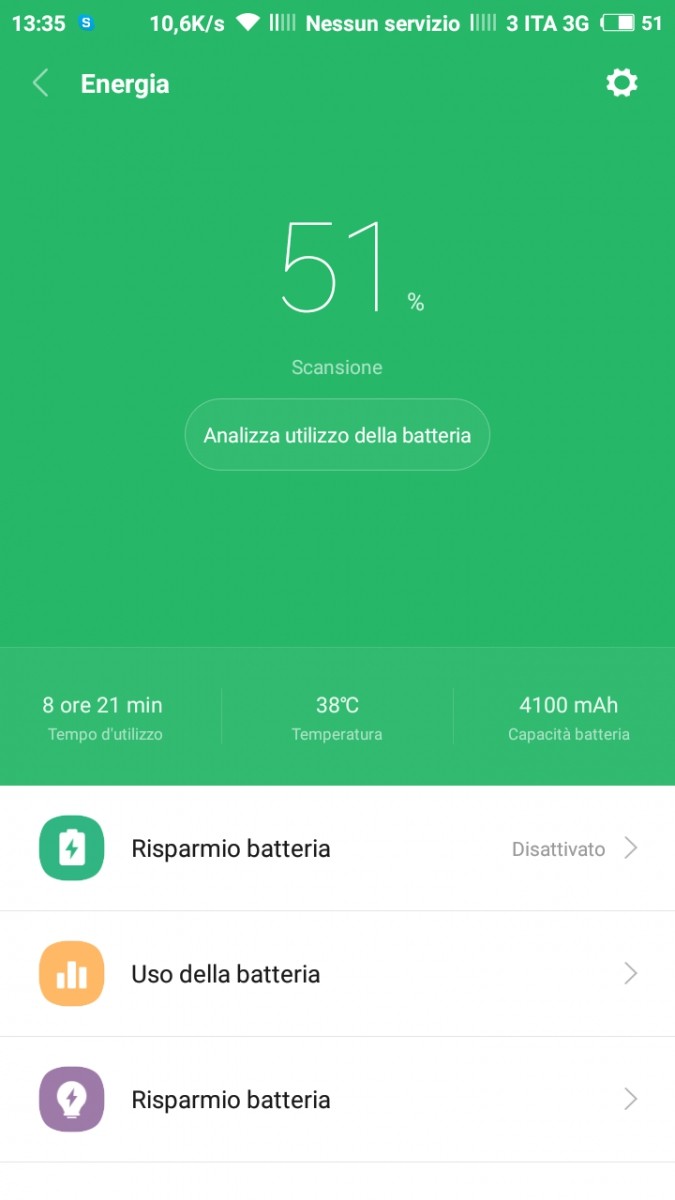Image resolution: width=675 pixels, height=1200 pixels.
Task: Open the settings gear icon
Action: coord(622,83)
